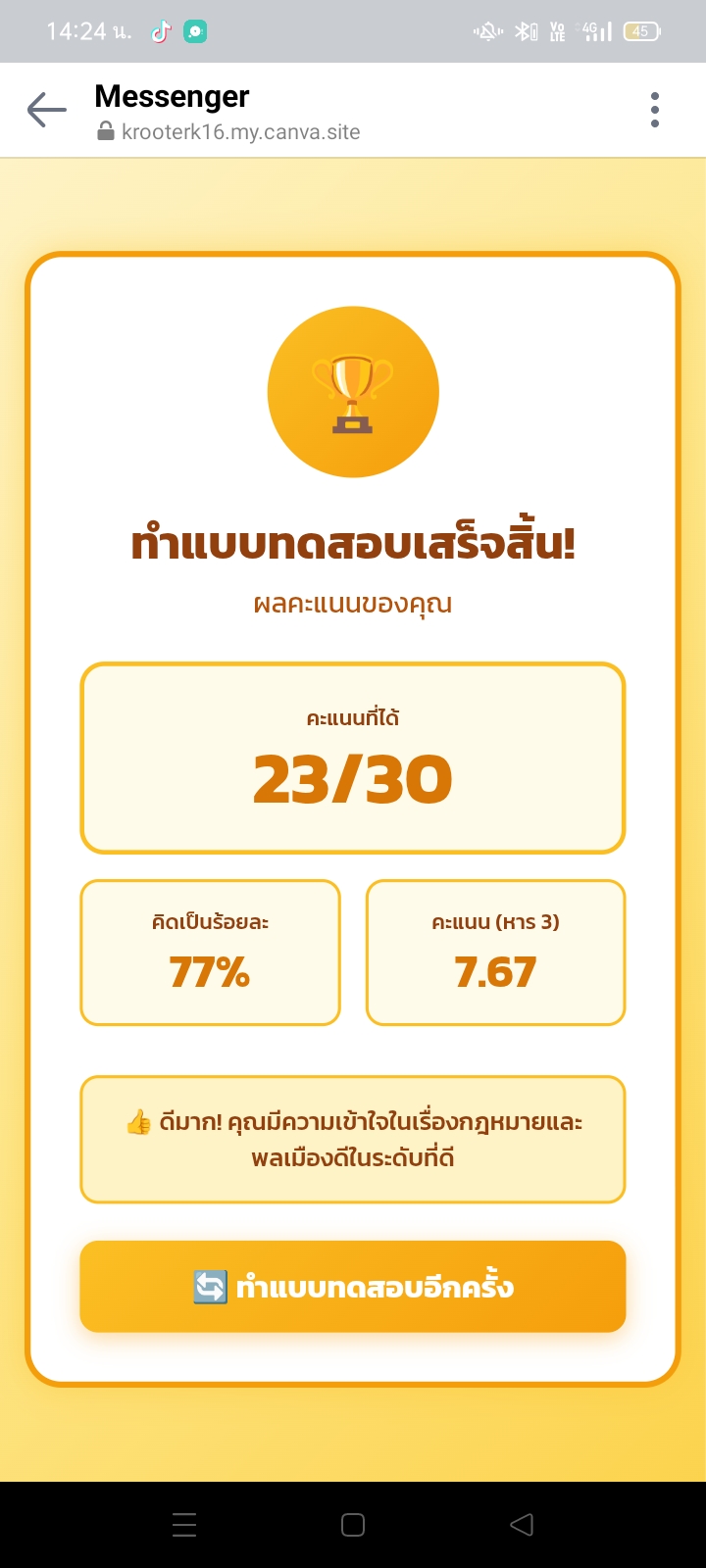Retake the quiz with ทำแบบทดสอบอีกครั้ง
Screen dimensions: 706x1568
[x=353, y=1287]
